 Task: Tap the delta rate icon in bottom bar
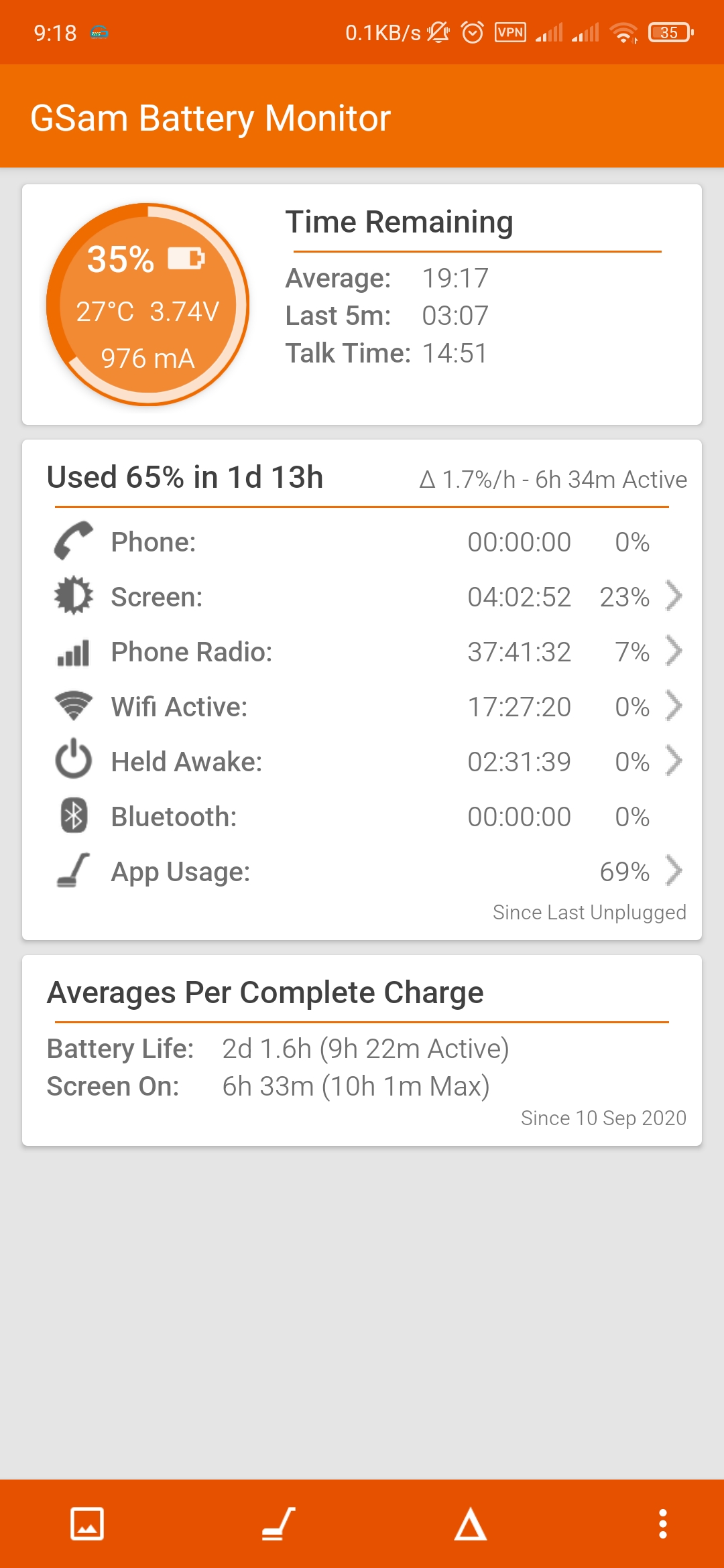471,1524
